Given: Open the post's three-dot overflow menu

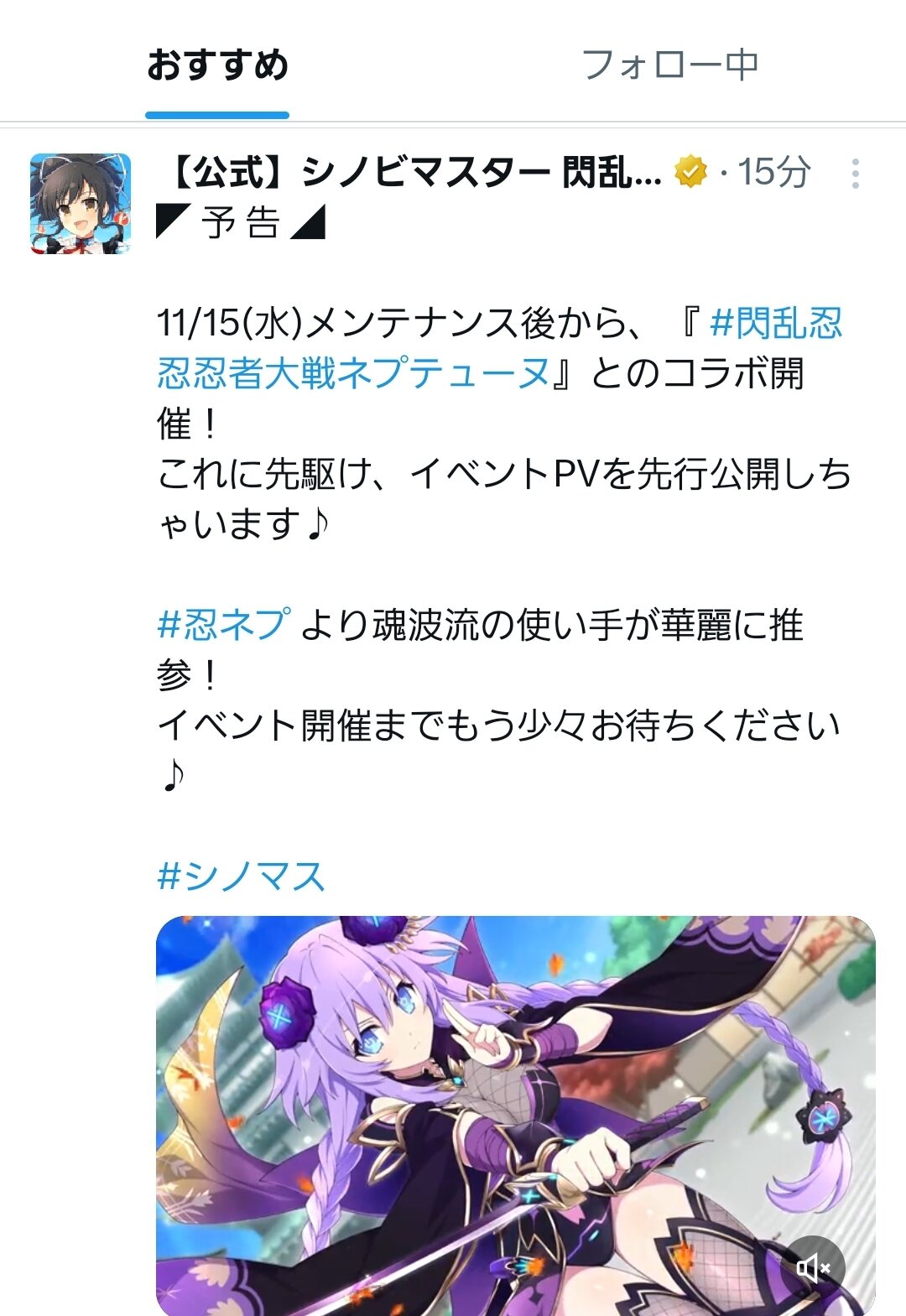Looking at the screenshot, I should pos(855,174).
